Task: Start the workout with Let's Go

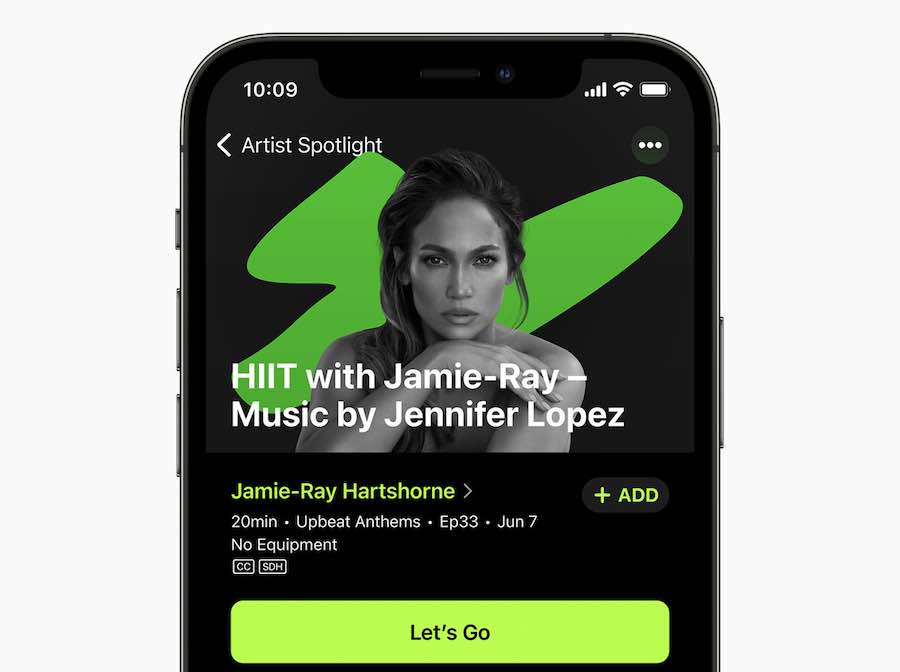Action: pos(450,632)
